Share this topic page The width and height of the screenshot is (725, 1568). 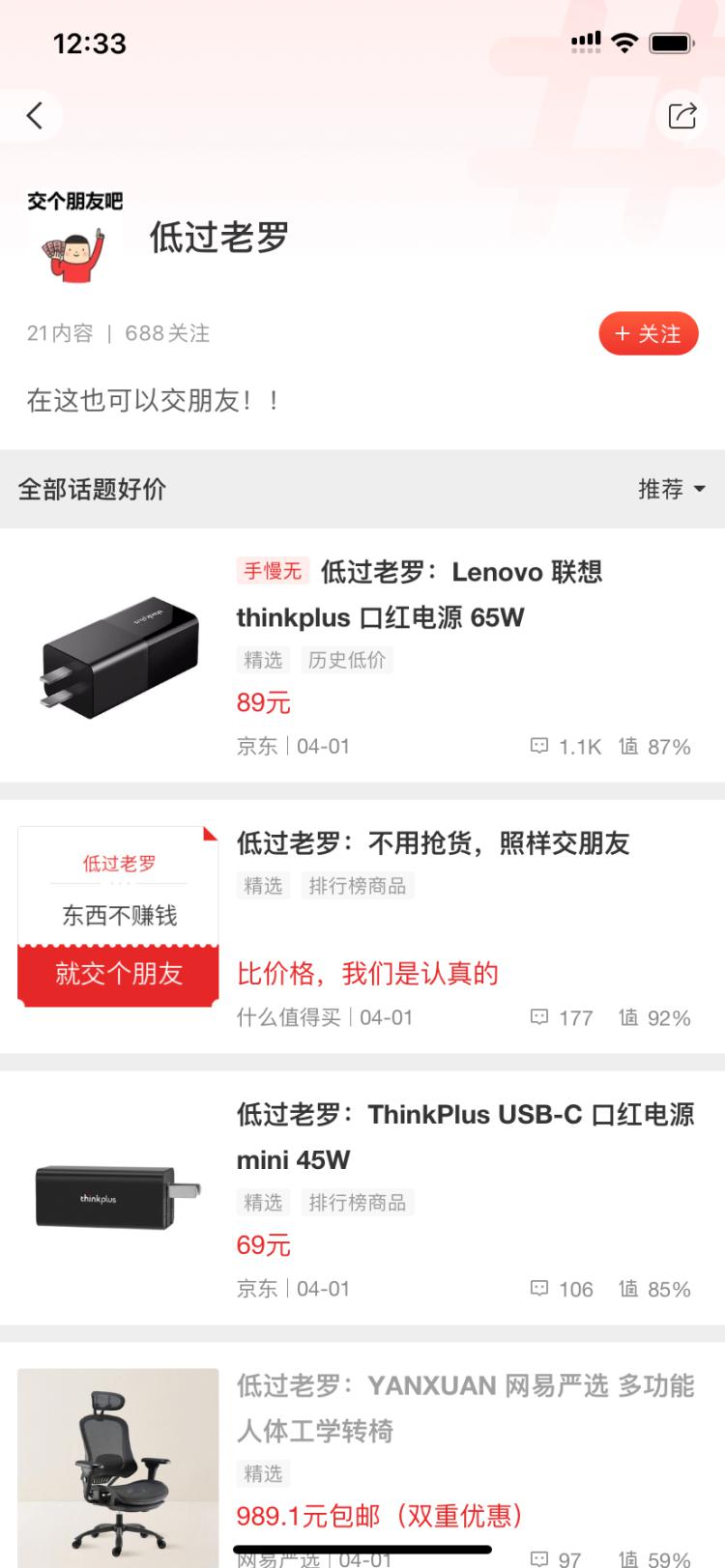(x=682, y=116)
